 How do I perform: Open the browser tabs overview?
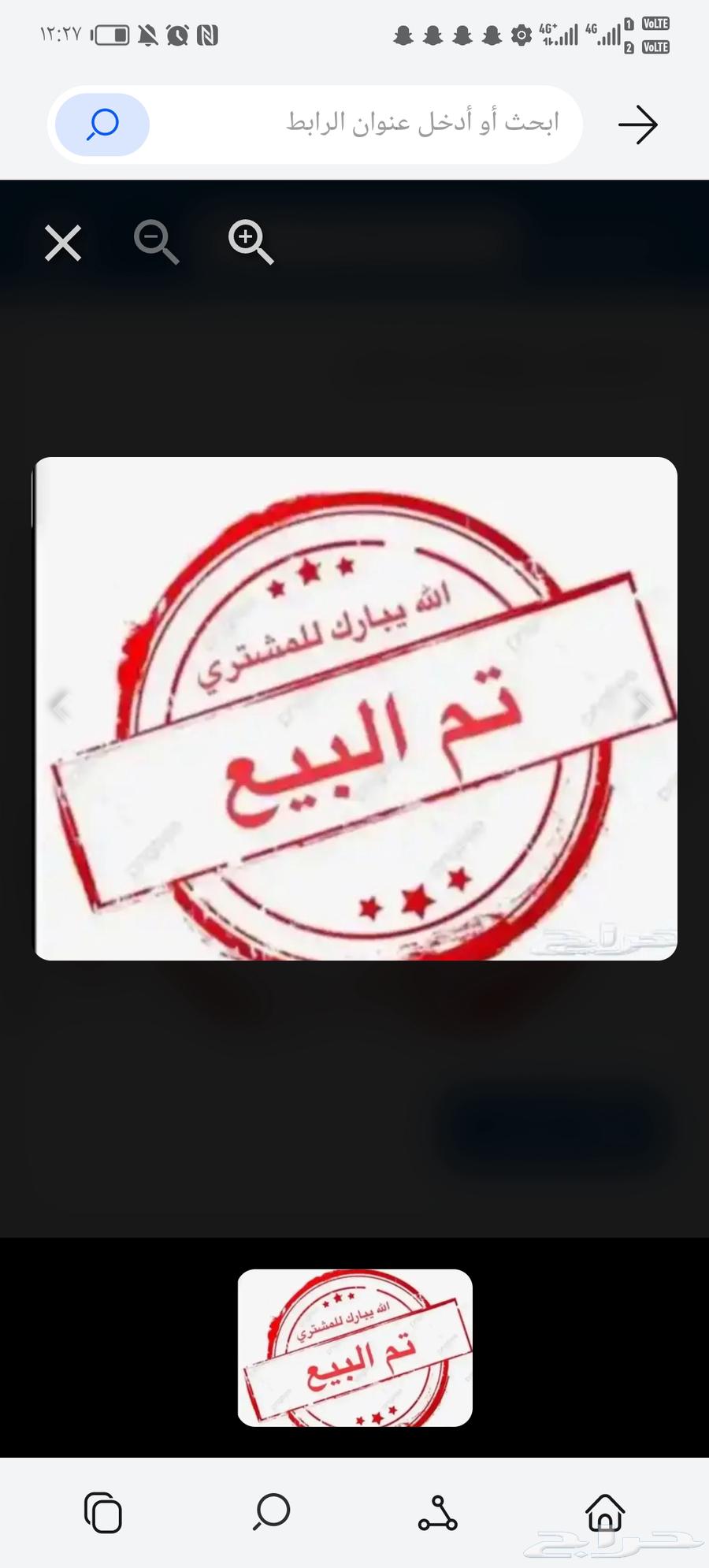tap(103, 1512)
